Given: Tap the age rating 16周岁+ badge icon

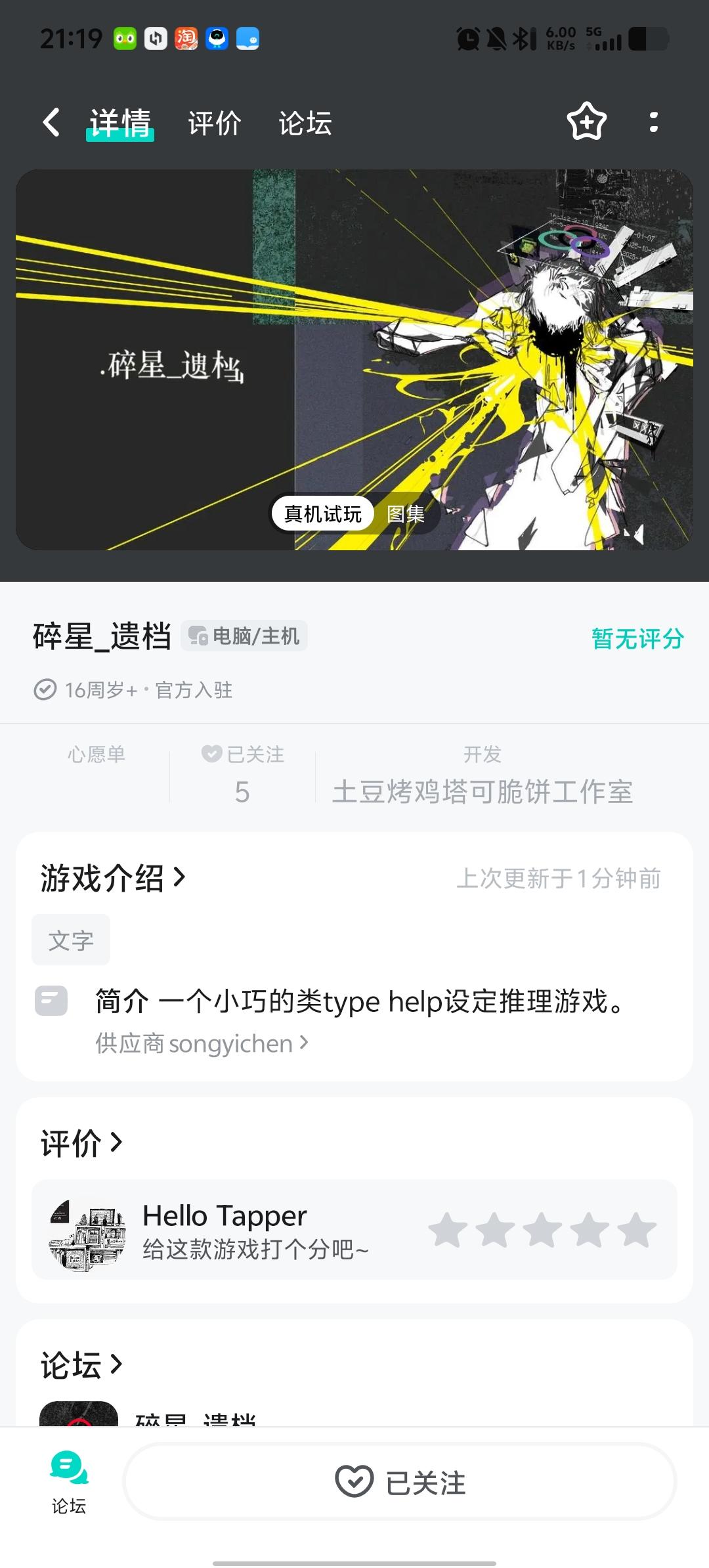Looking at the screenshot, I should coord(44,689).
